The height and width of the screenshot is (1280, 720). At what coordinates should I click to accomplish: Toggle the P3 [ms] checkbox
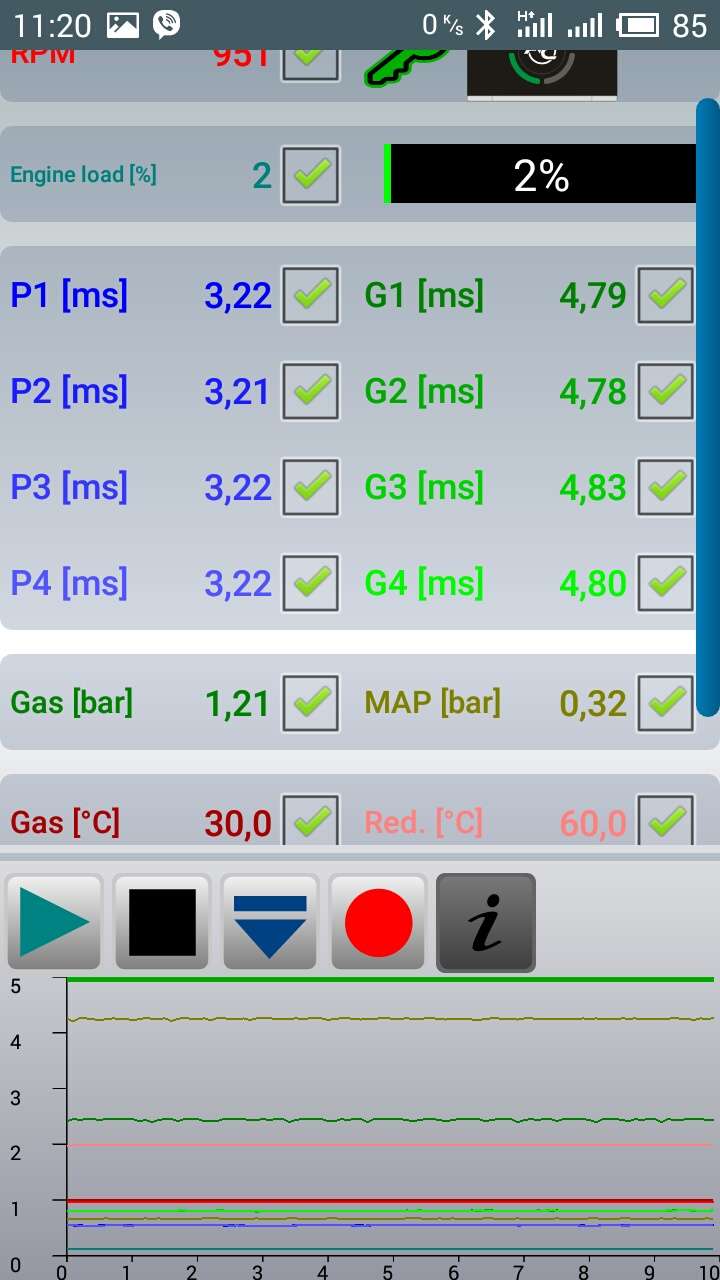pyautogui.click(x=311, y=487)
